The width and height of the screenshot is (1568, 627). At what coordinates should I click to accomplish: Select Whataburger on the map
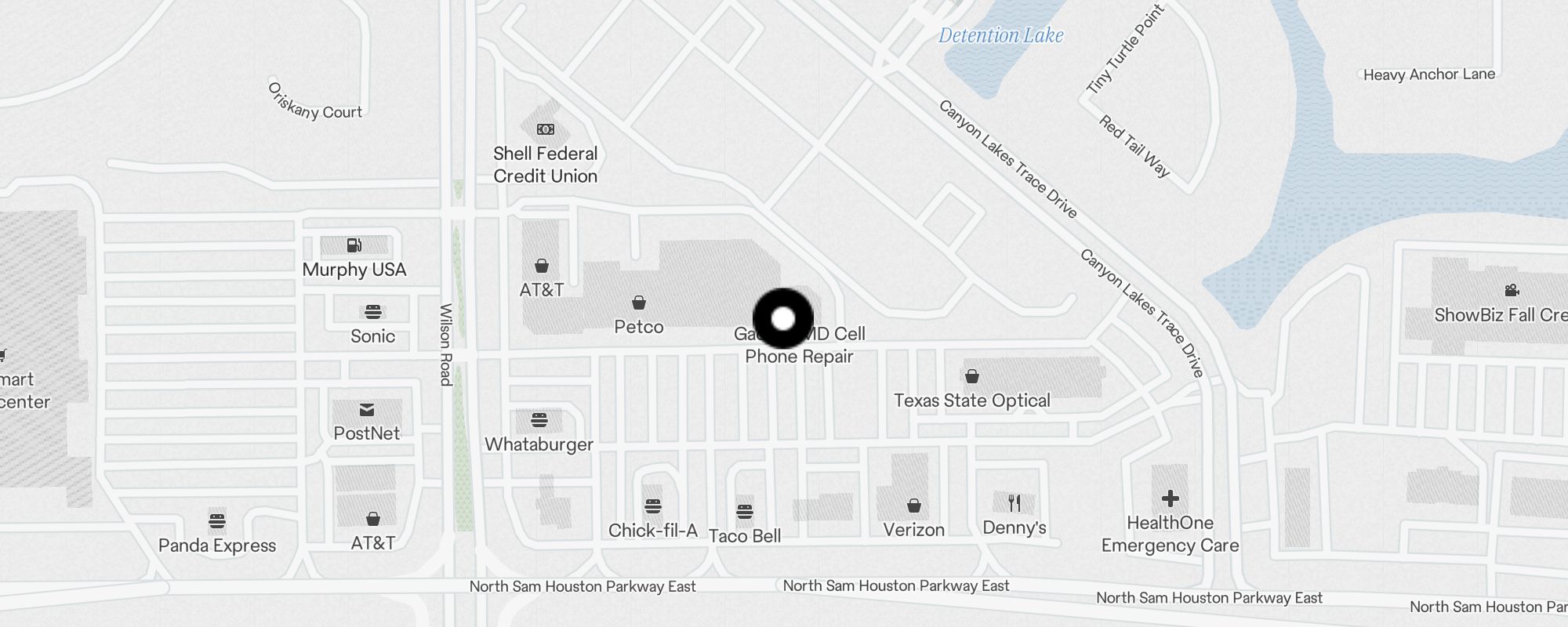pos(539,420)
